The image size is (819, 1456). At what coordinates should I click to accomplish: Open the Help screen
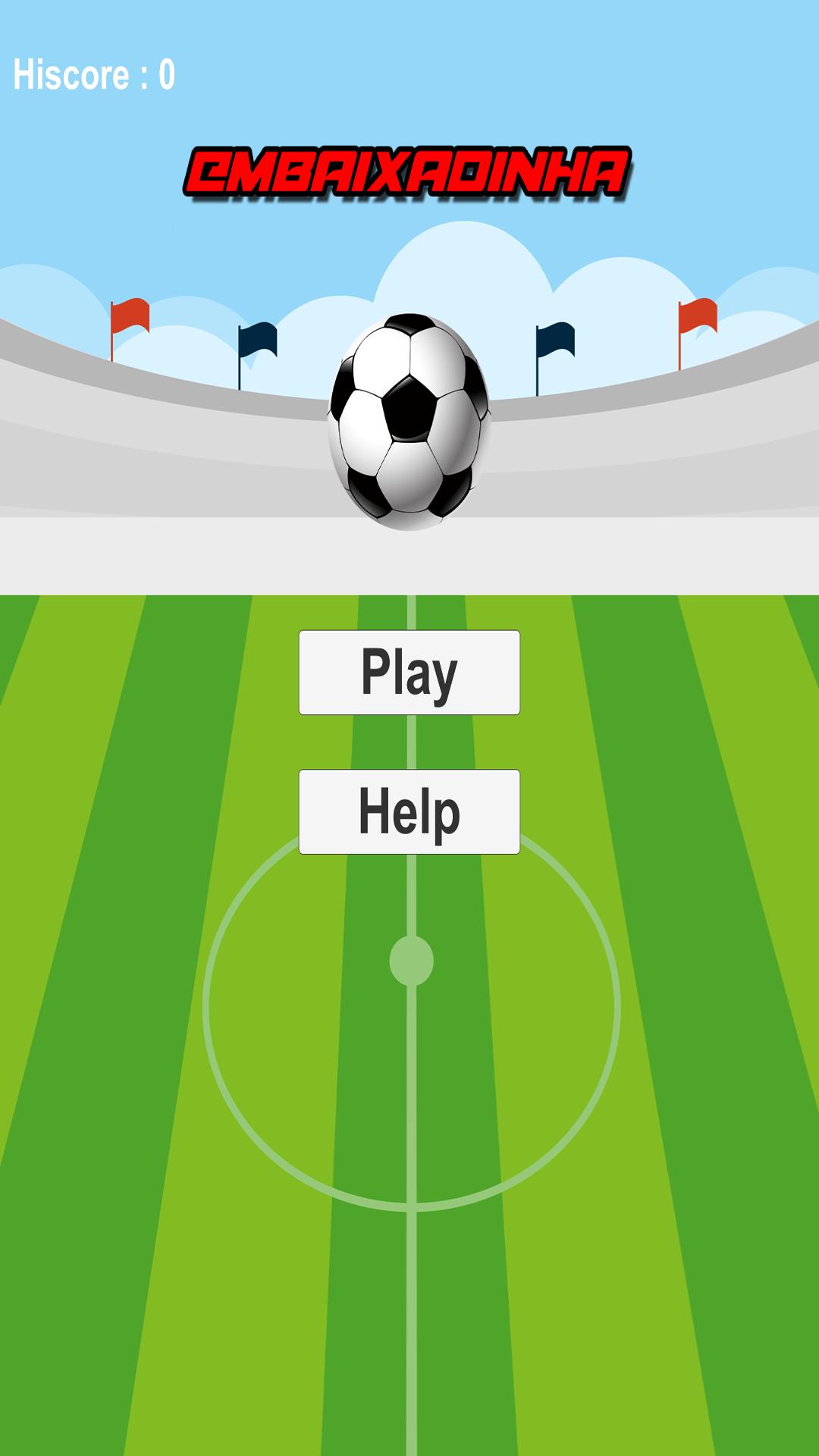tap(409, 811)
